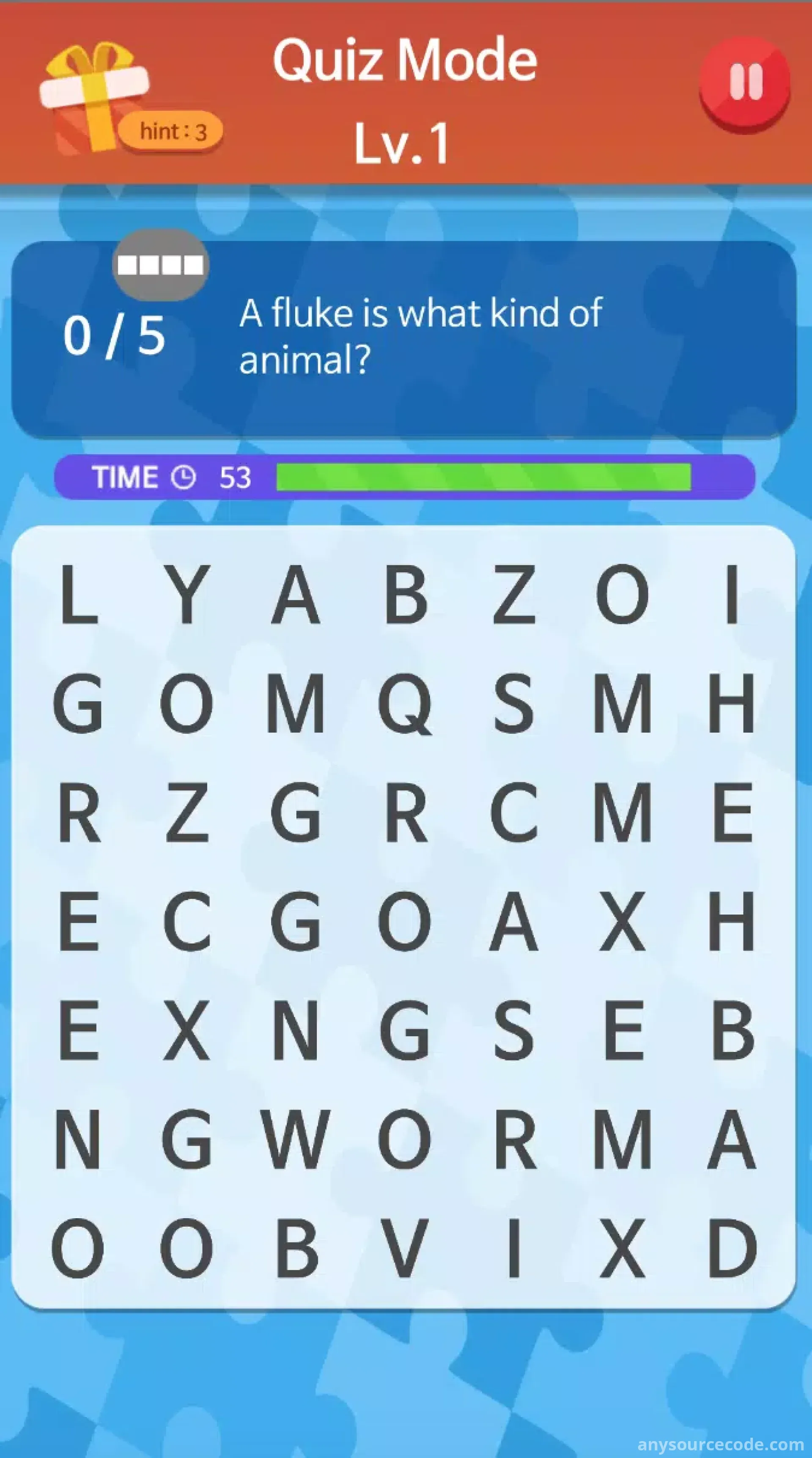Pick the letter Q in the puzzle
Image resolution: width=812 pixels, height=1458 pixels.
[x=405, y=704]
